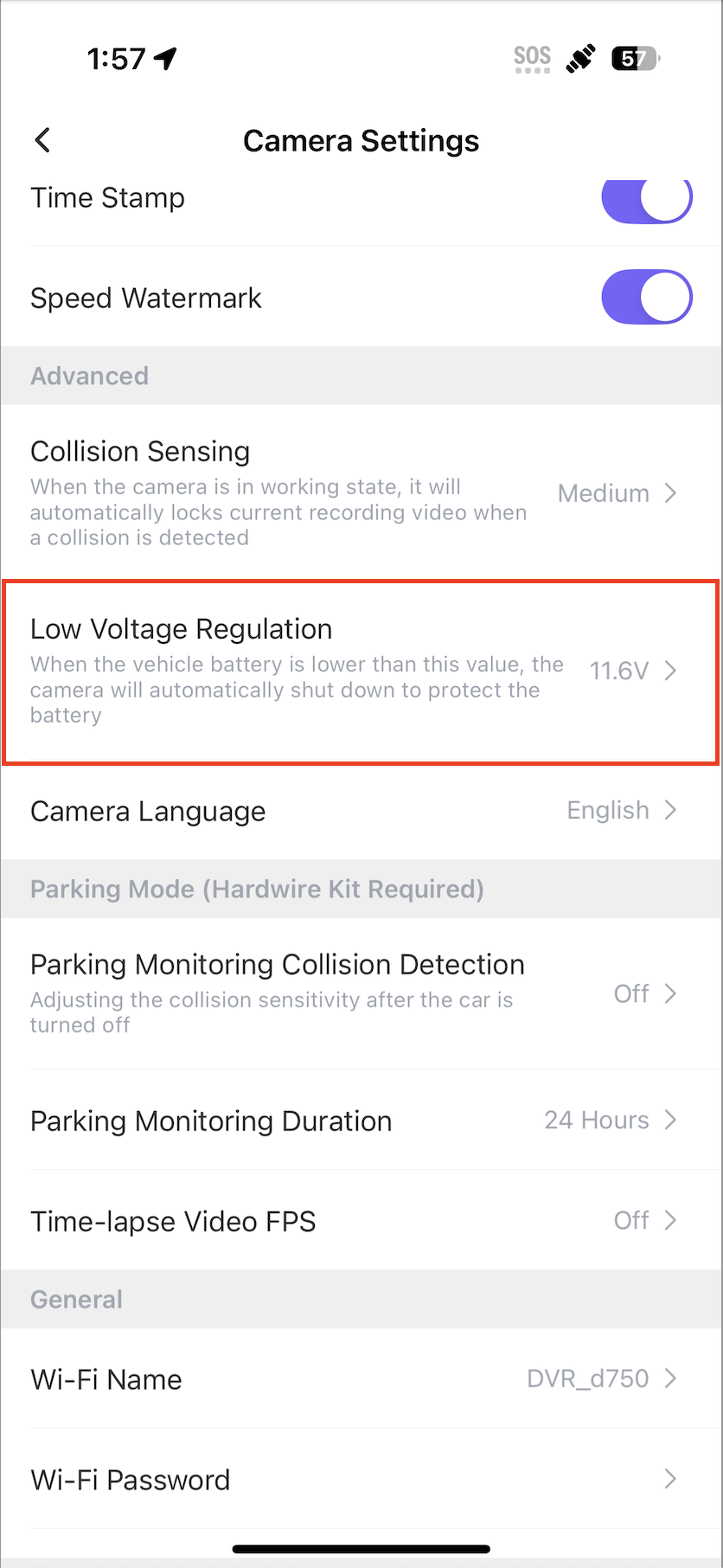Screen dimensions: 723x1568
Task: Open the Wi-Fi Password row
Action: 361,1479
